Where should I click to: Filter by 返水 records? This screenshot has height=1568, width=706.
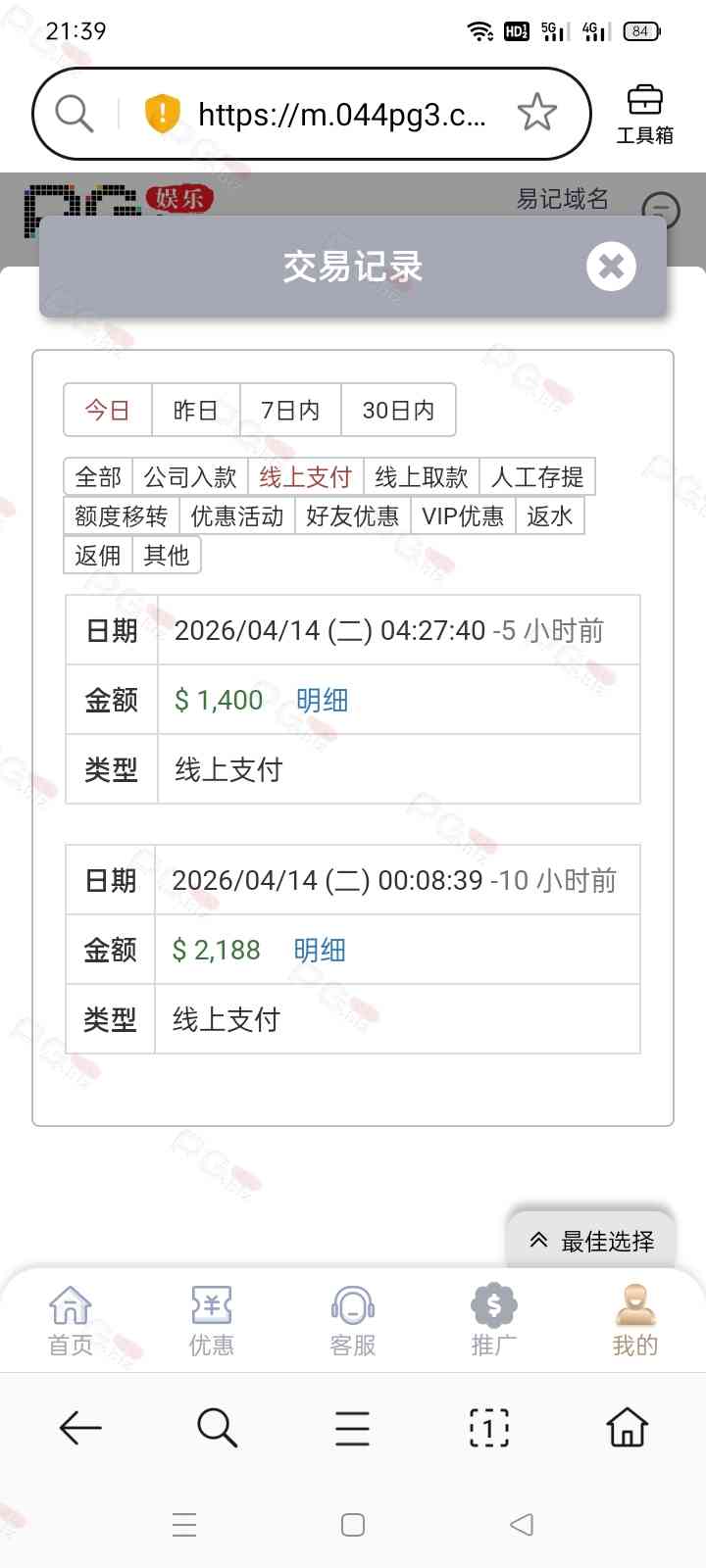tap(549, 516)
